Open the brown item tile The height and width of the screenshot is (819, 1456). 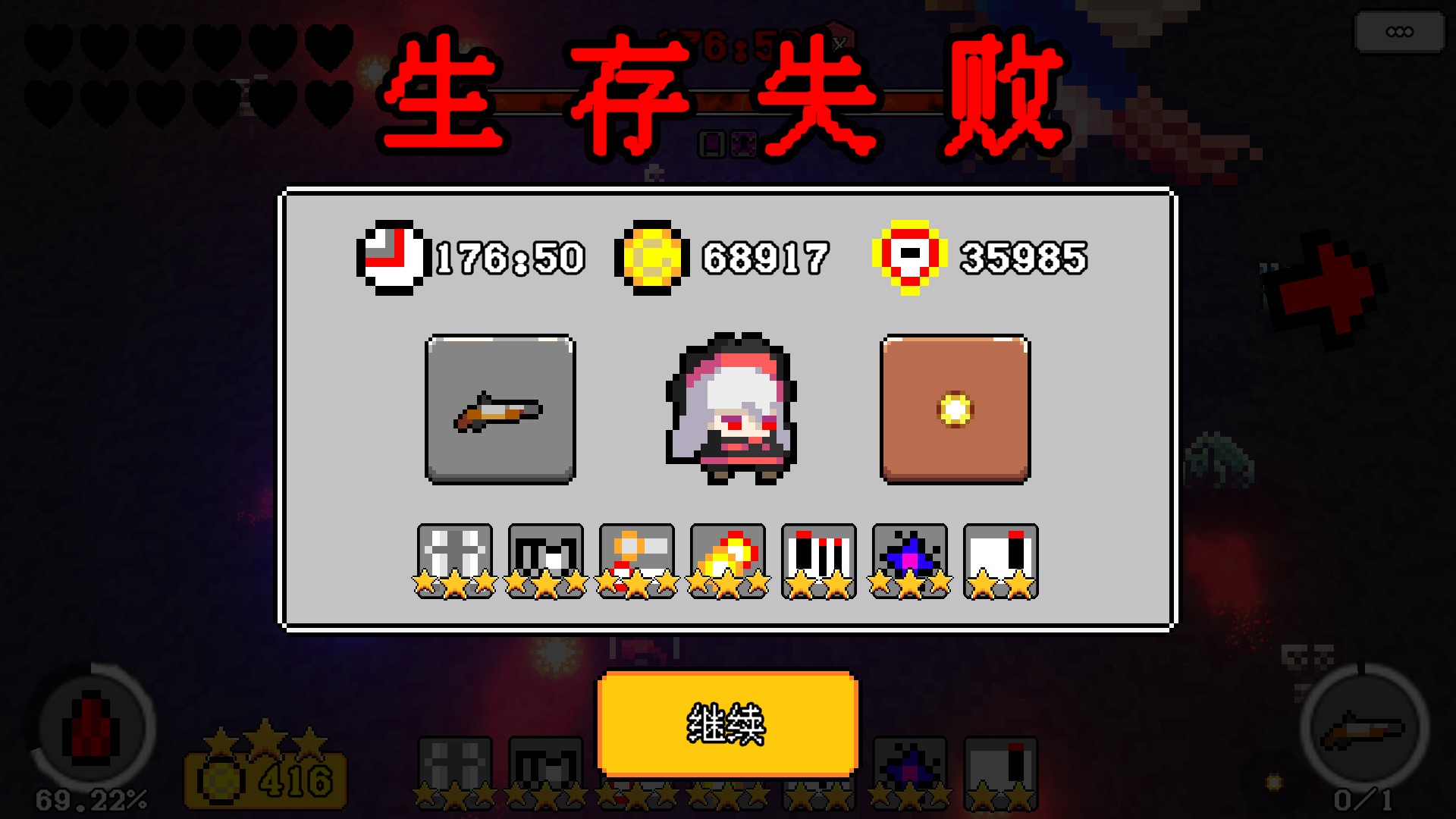coord(955,409)
